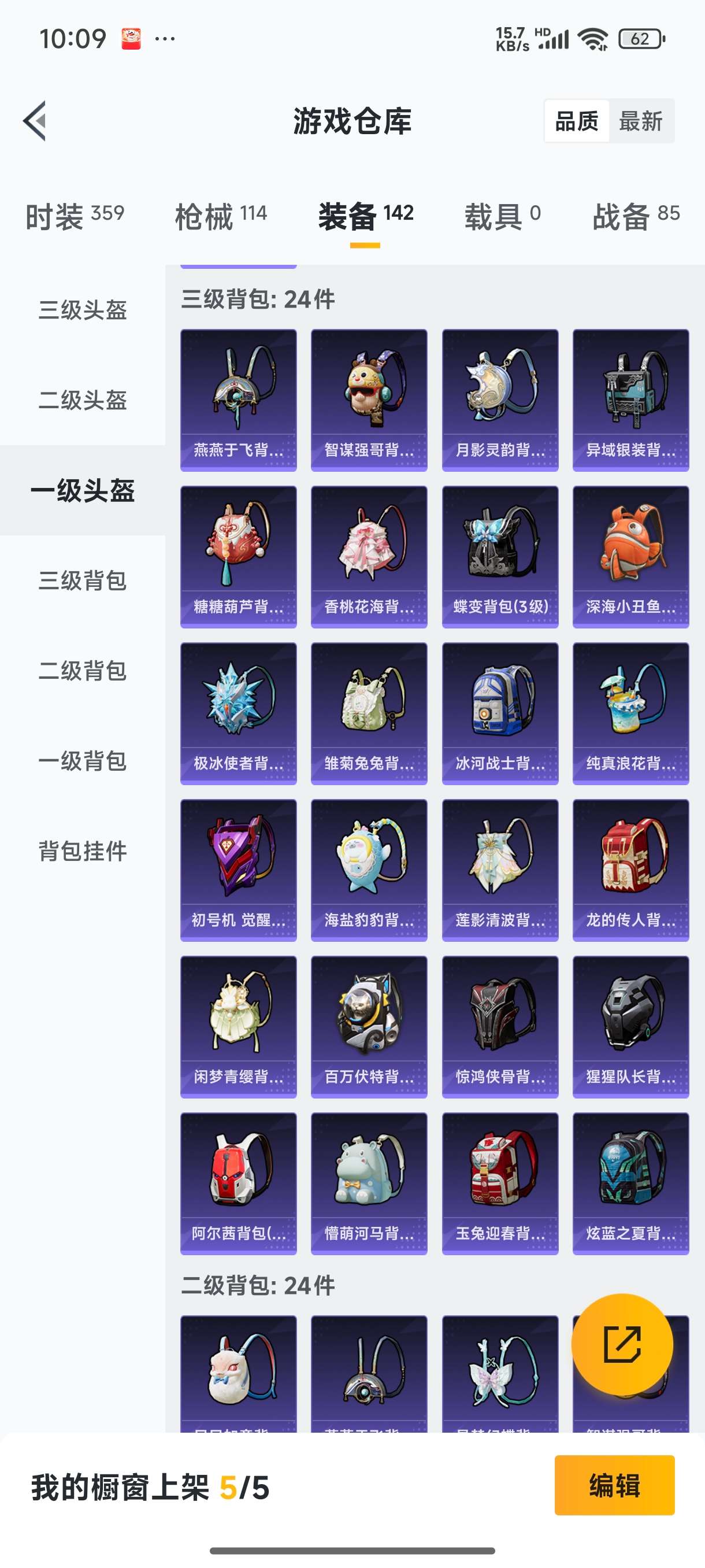Select 三级头盔 in the sidebar
This screenshot has width=705, height=1568.
point(83,310)
